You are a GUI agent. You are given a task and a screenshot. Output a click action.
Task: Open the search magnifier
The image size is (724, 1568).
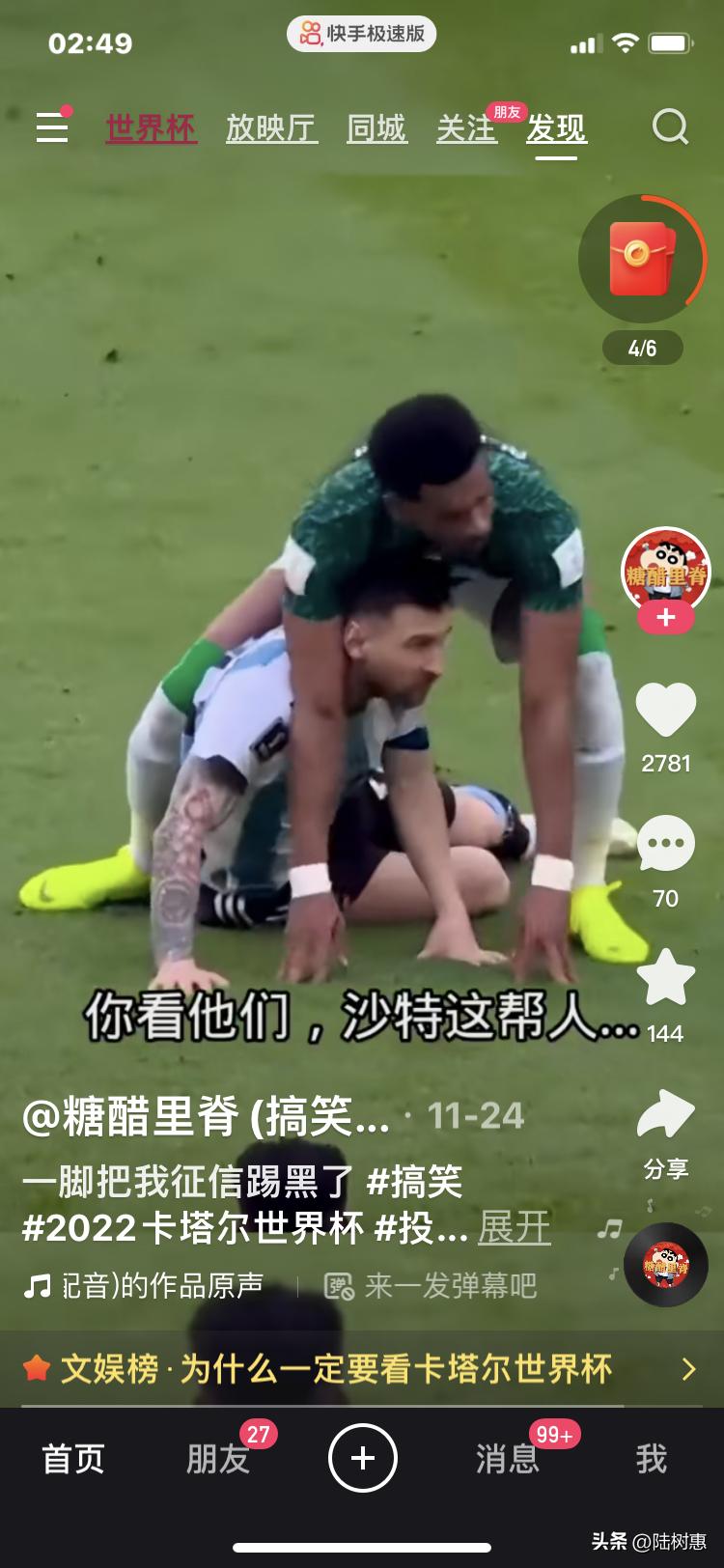click(x=670, y=126)
